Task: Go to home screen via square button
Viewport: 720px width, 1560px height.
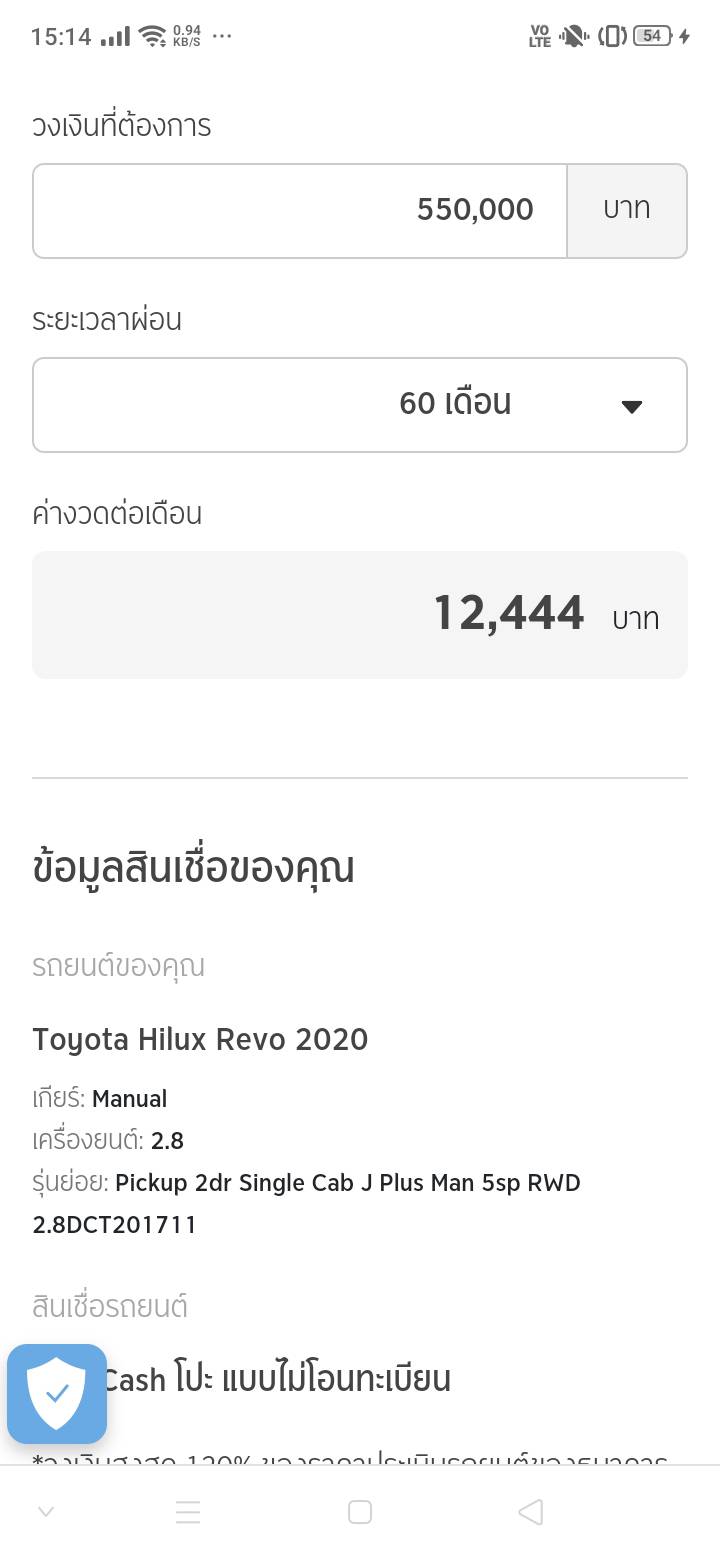Action: [x=360, y=1512]
